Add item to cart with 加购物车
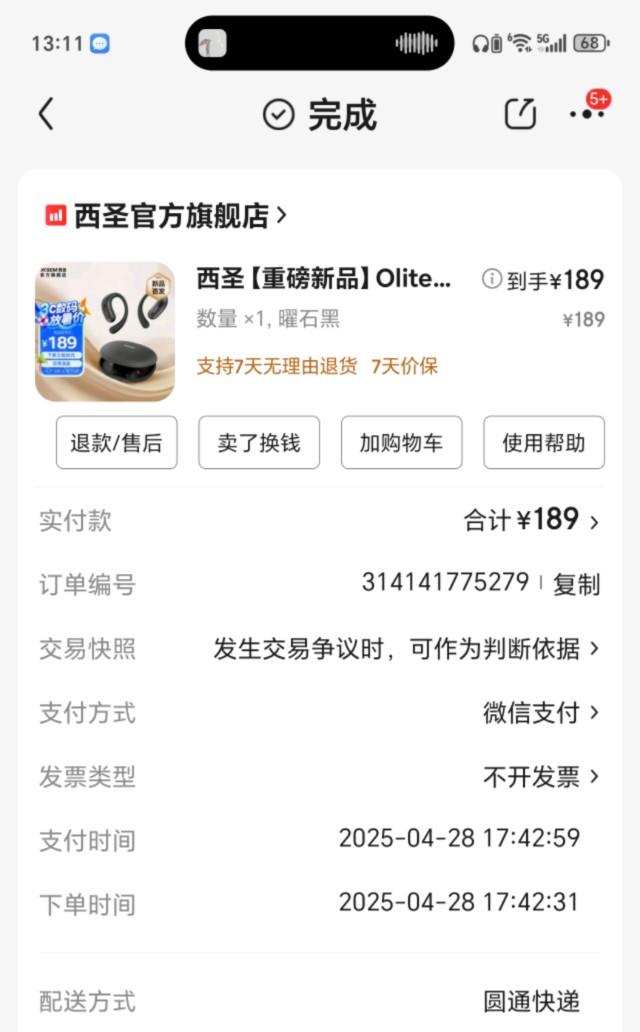 (x=401, y=443)
